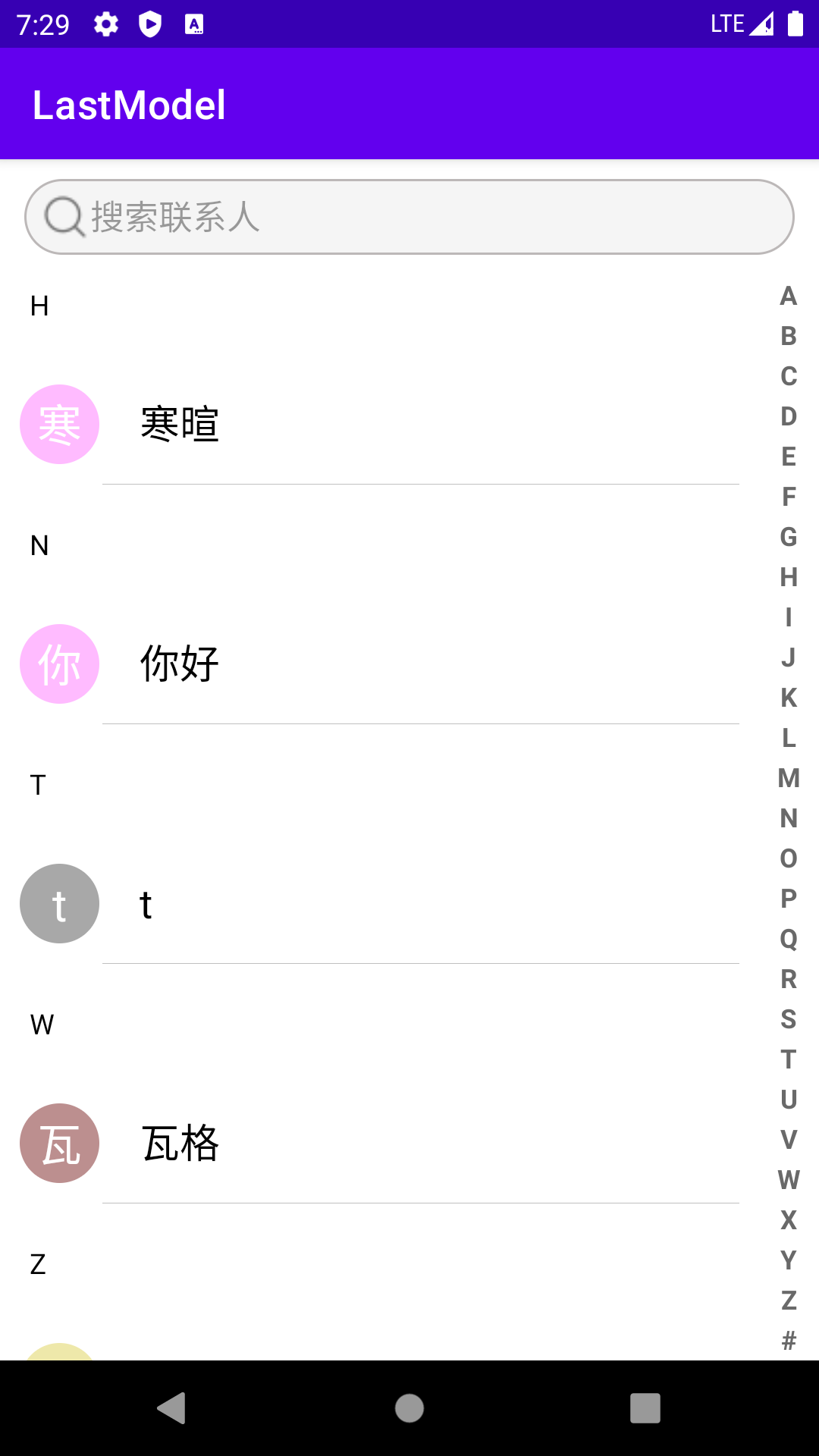This screenshot has width=819, height=1456.
Task: Tap the pink avatar for 你好
Action: [x=59, y=663]
